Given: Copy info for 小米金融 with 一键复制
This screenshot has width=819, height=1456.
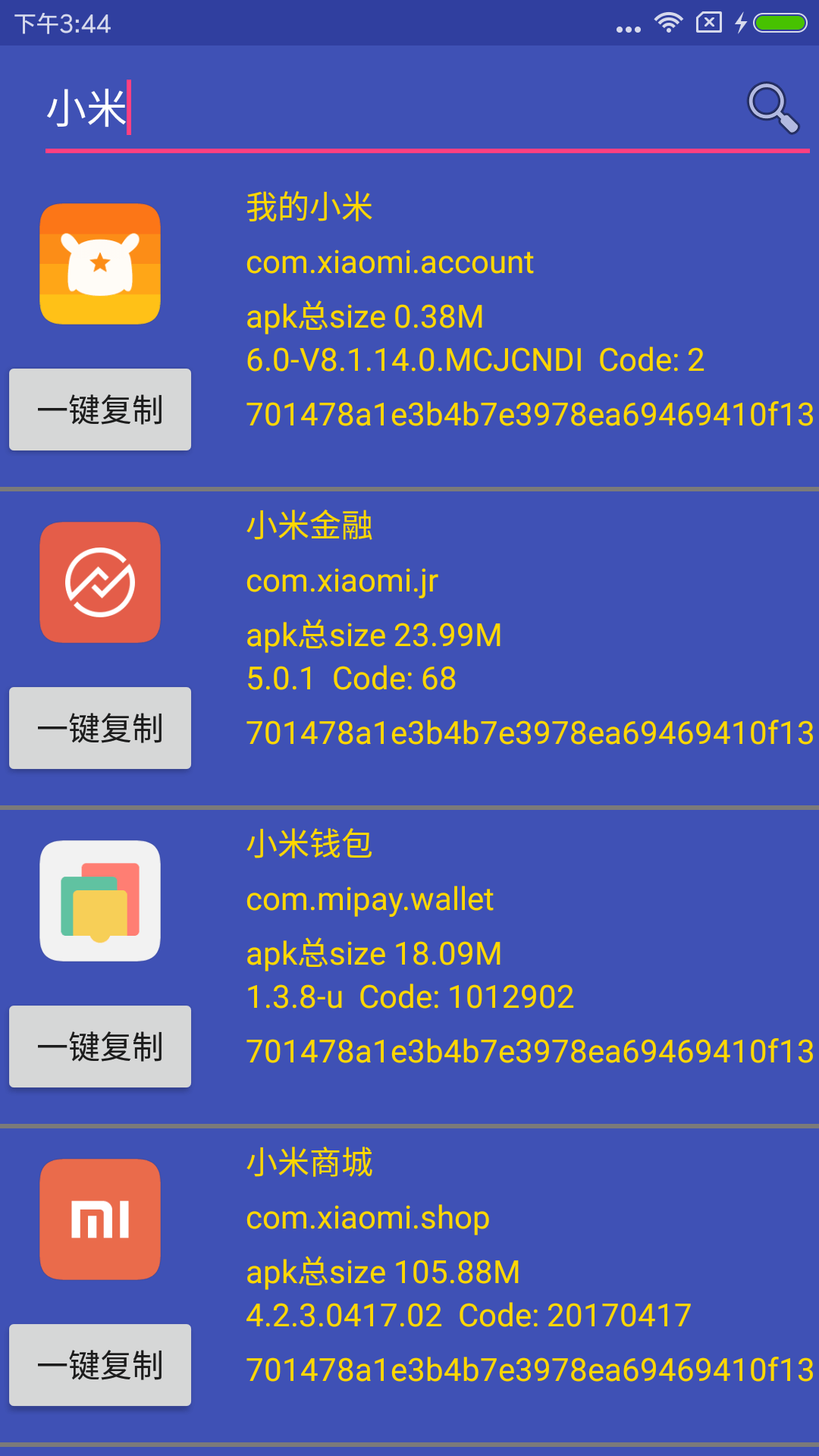Looking at the screenshot, I should 100,728.
